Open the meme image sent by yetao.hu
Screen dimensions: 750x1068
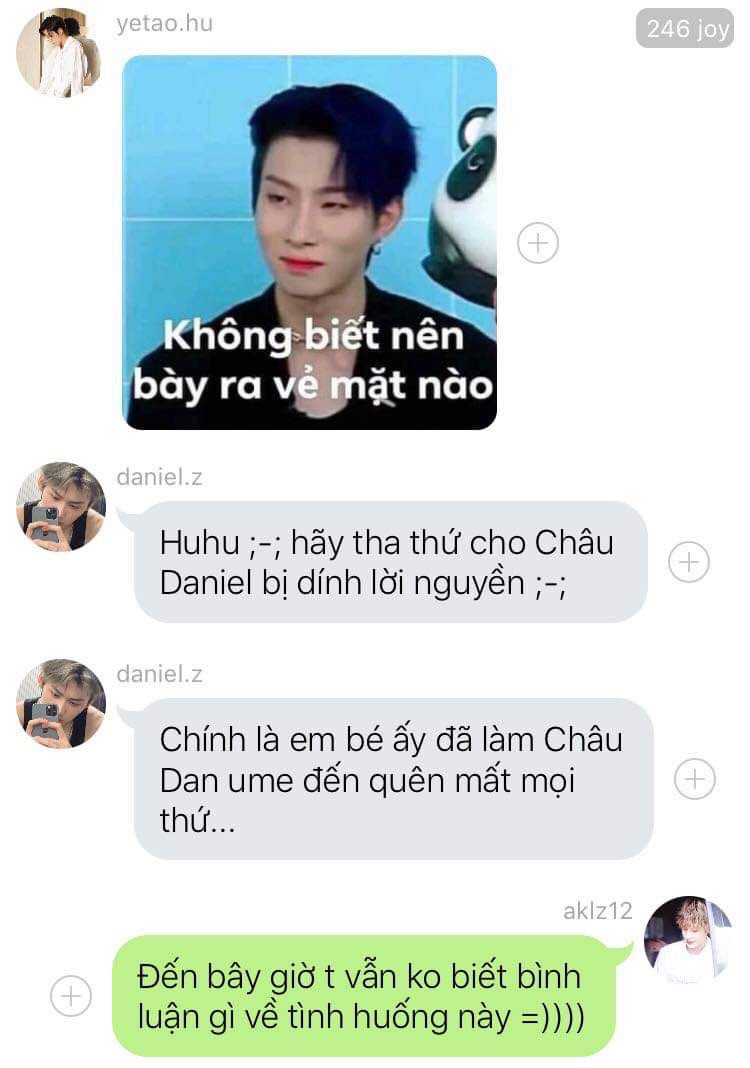309,242
